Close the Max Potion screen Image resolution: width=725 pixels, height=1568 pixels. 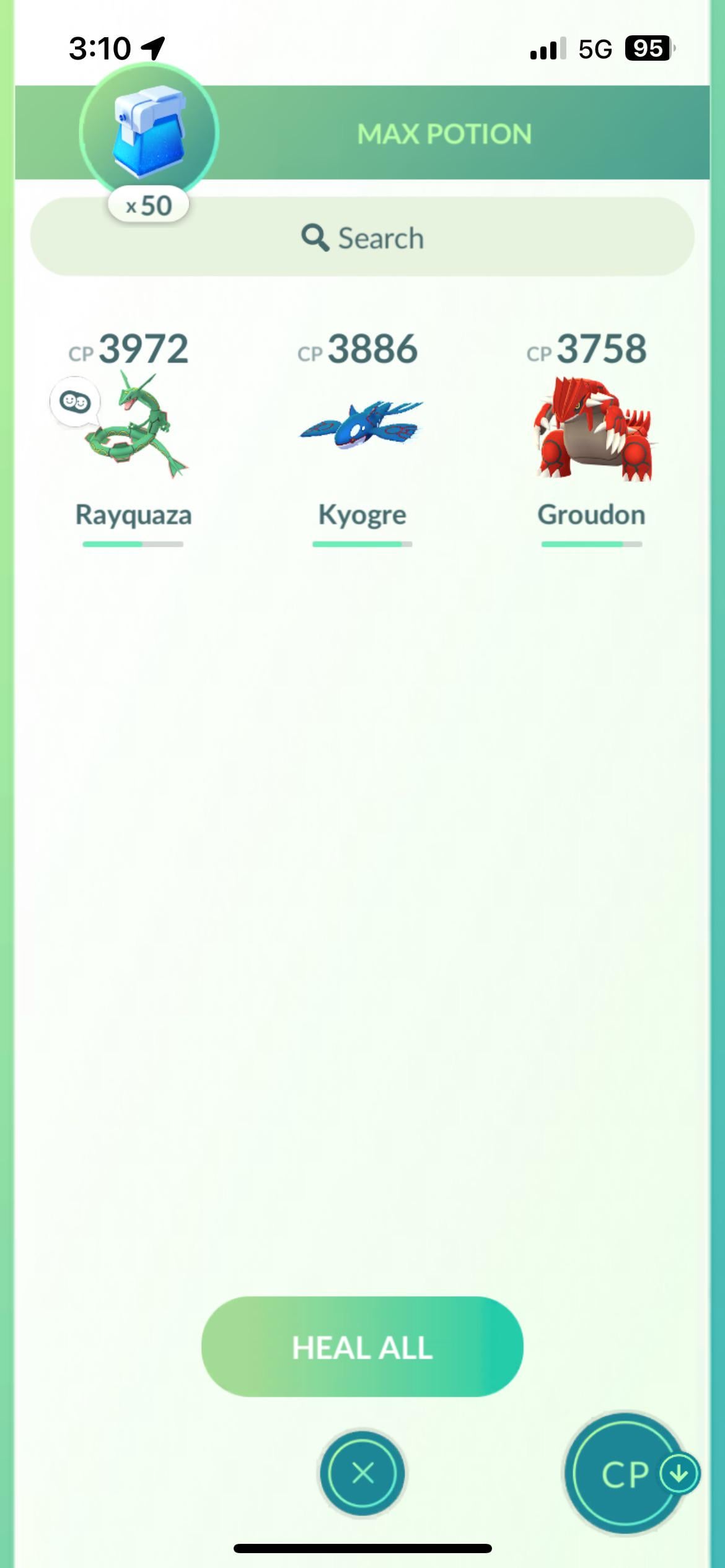click(362, 1473)
